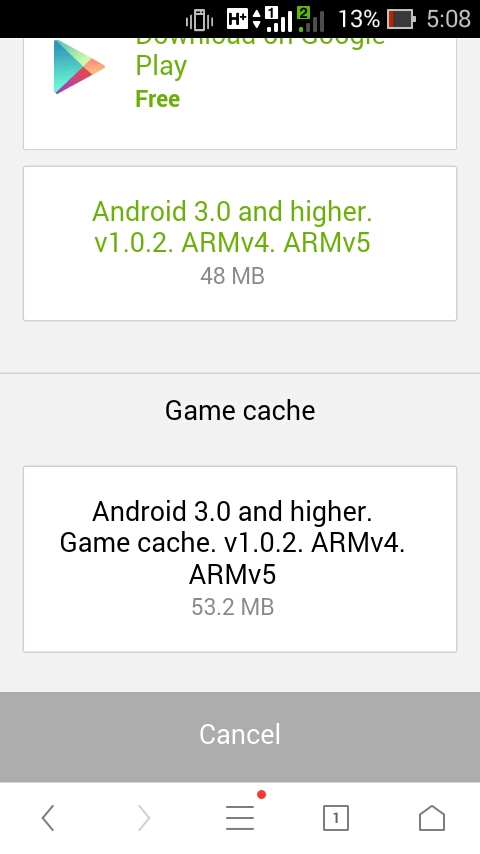Open the browser menu
Screen dimensions: 480x854
click(x=240, y=818)
